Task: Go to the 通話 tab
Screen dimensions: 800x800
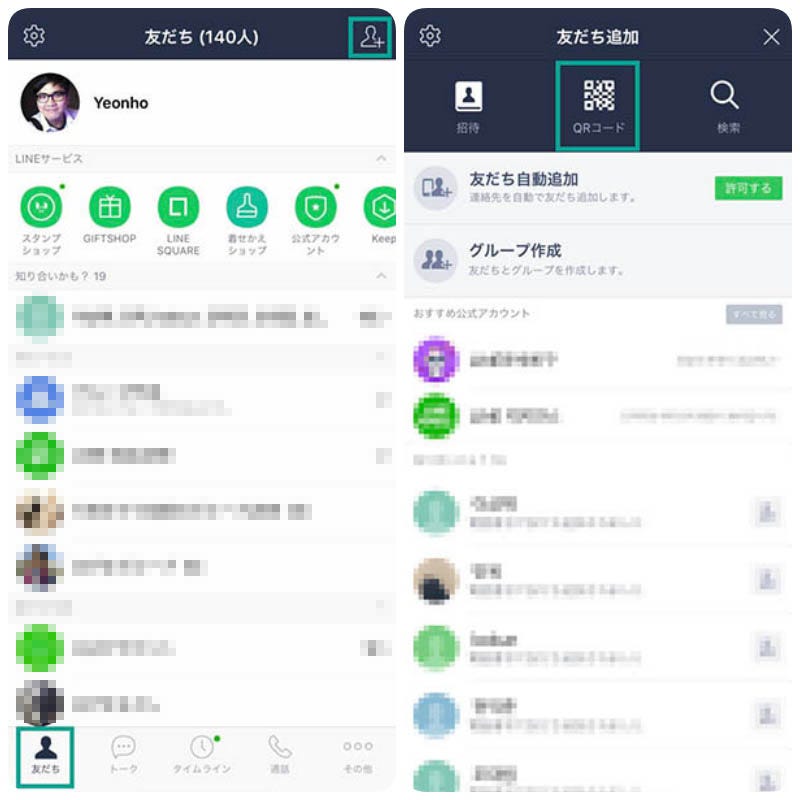Action: [x=280, y=756]
